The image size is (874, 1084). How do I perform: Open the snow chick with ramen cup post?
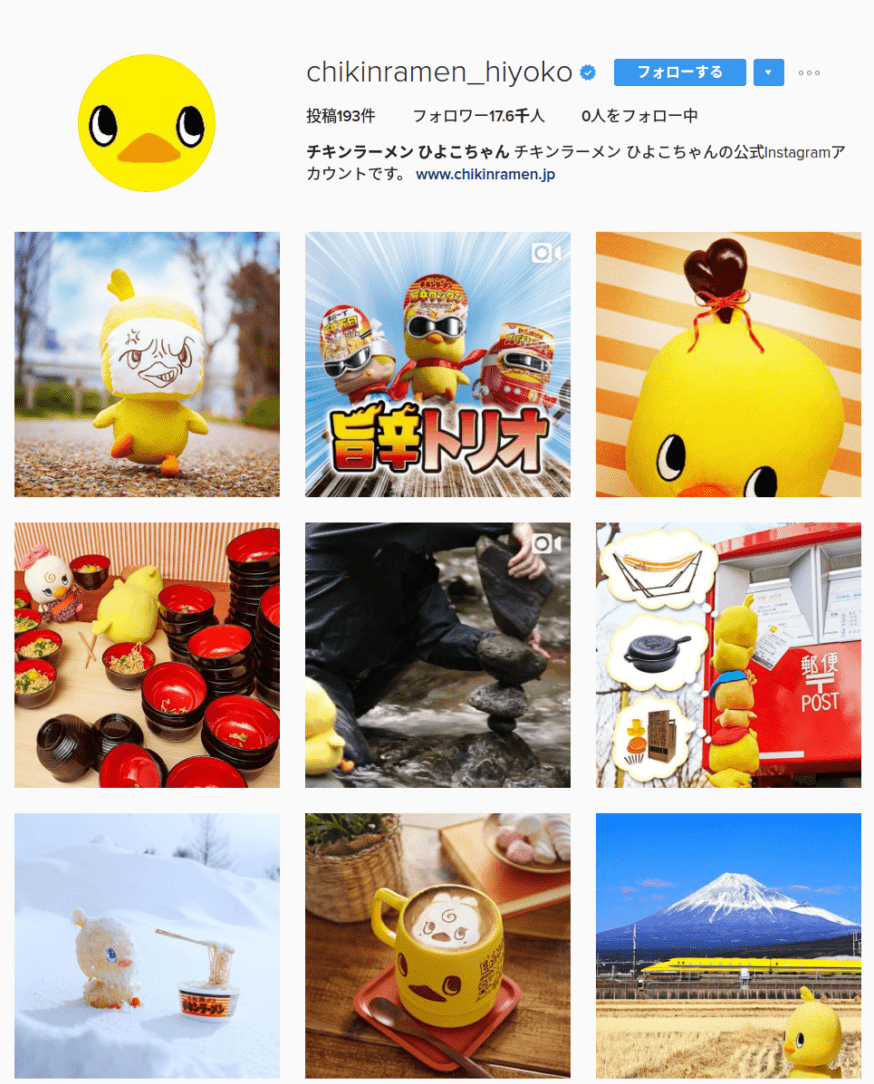click(147, 945)
